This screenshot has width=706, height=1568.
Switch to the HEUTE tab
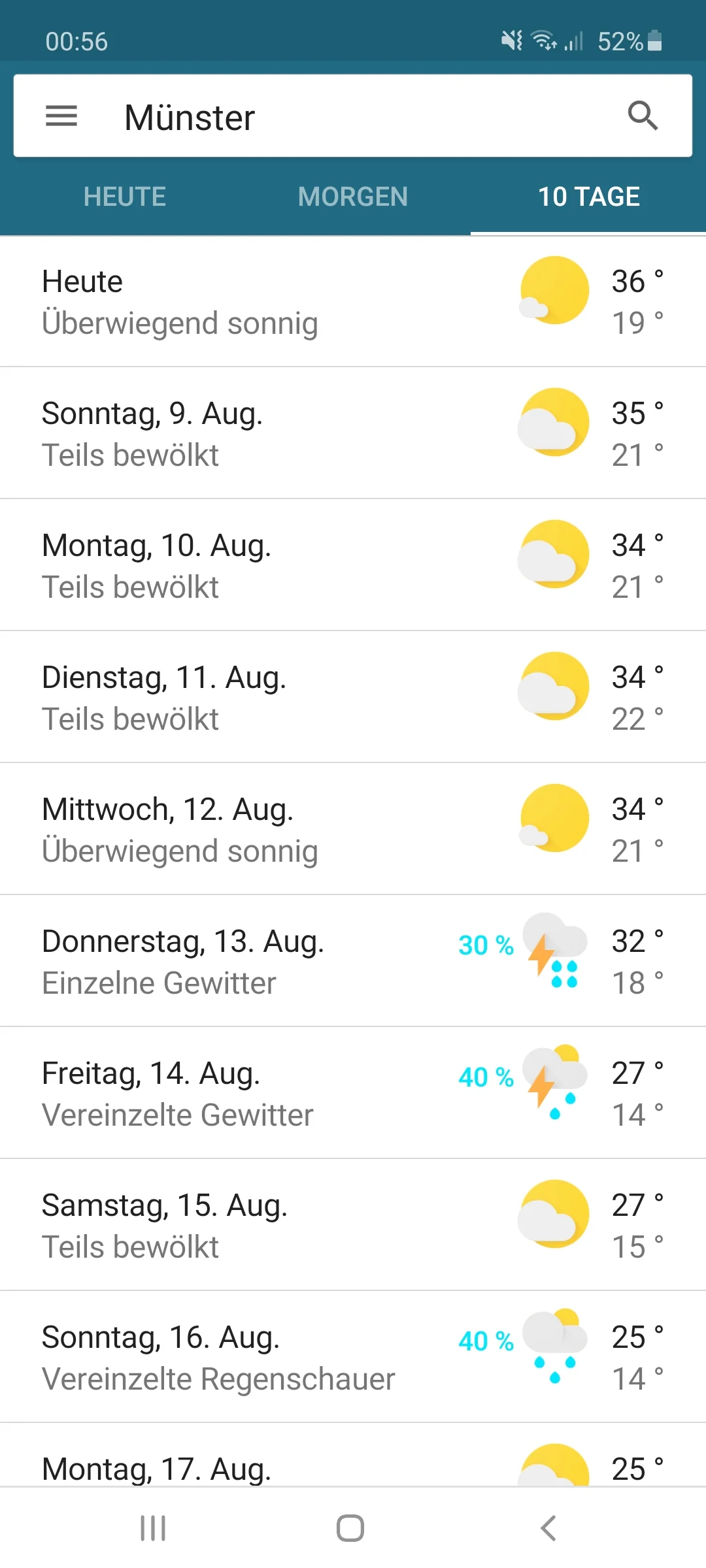tap(125, 197)
